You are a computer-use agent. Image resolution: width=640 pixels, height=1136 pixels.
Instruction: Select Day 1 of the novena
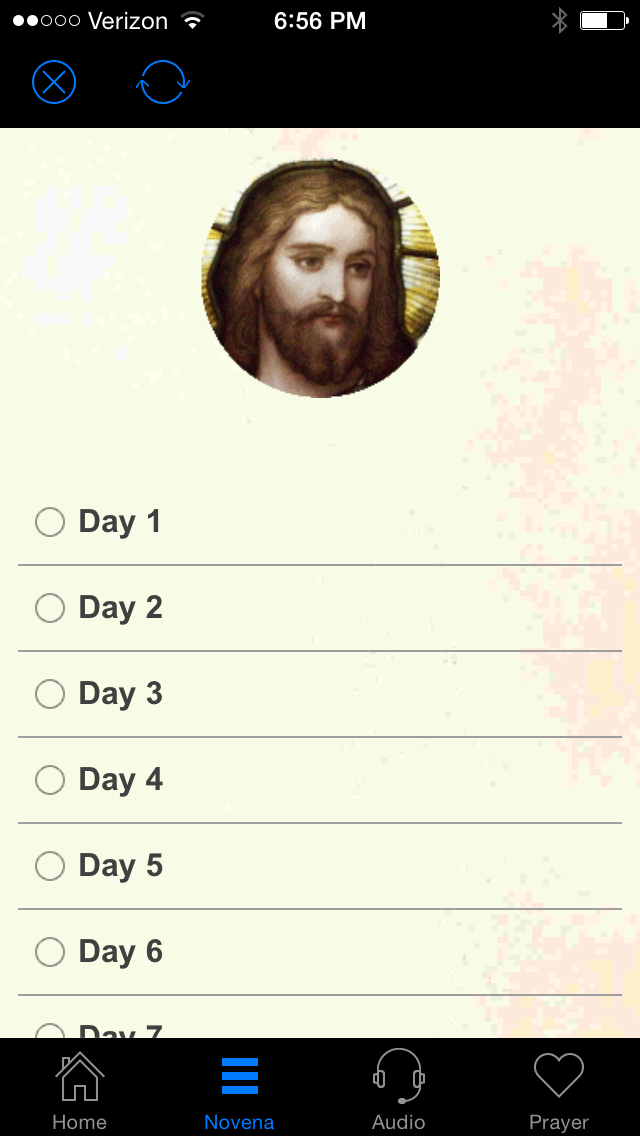50,522
